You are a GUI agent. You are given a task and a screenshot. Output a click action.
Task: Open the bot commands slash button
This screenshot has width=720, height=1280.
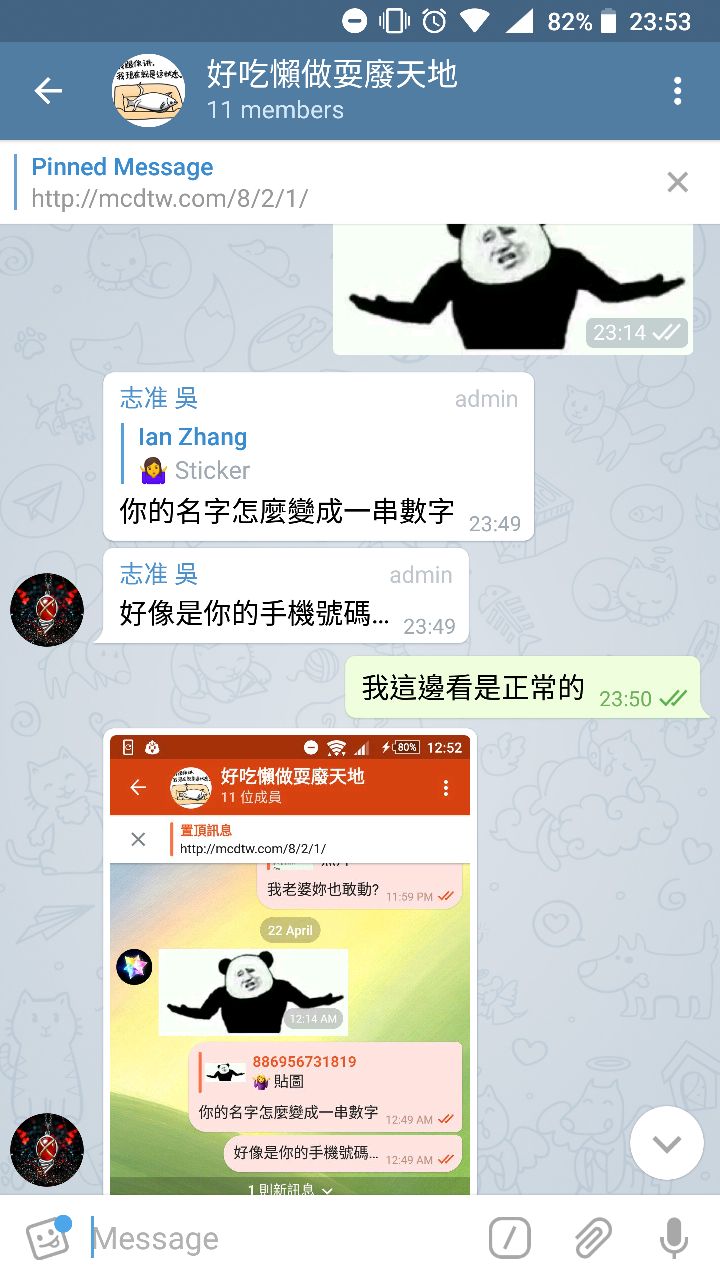point(509,1239)
